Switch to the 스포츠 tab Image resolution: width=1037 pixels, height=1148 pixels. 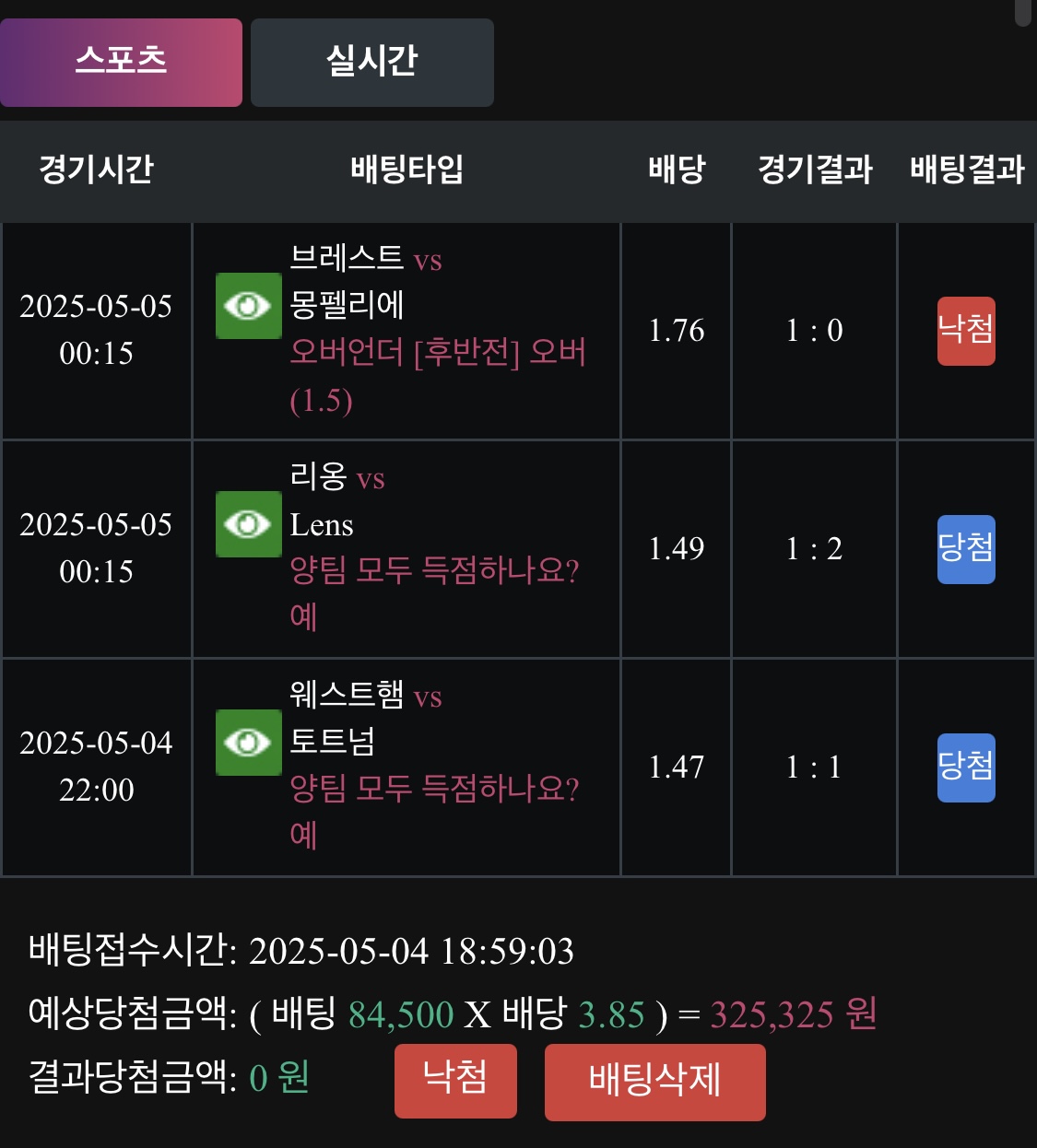tap(121, 63)
